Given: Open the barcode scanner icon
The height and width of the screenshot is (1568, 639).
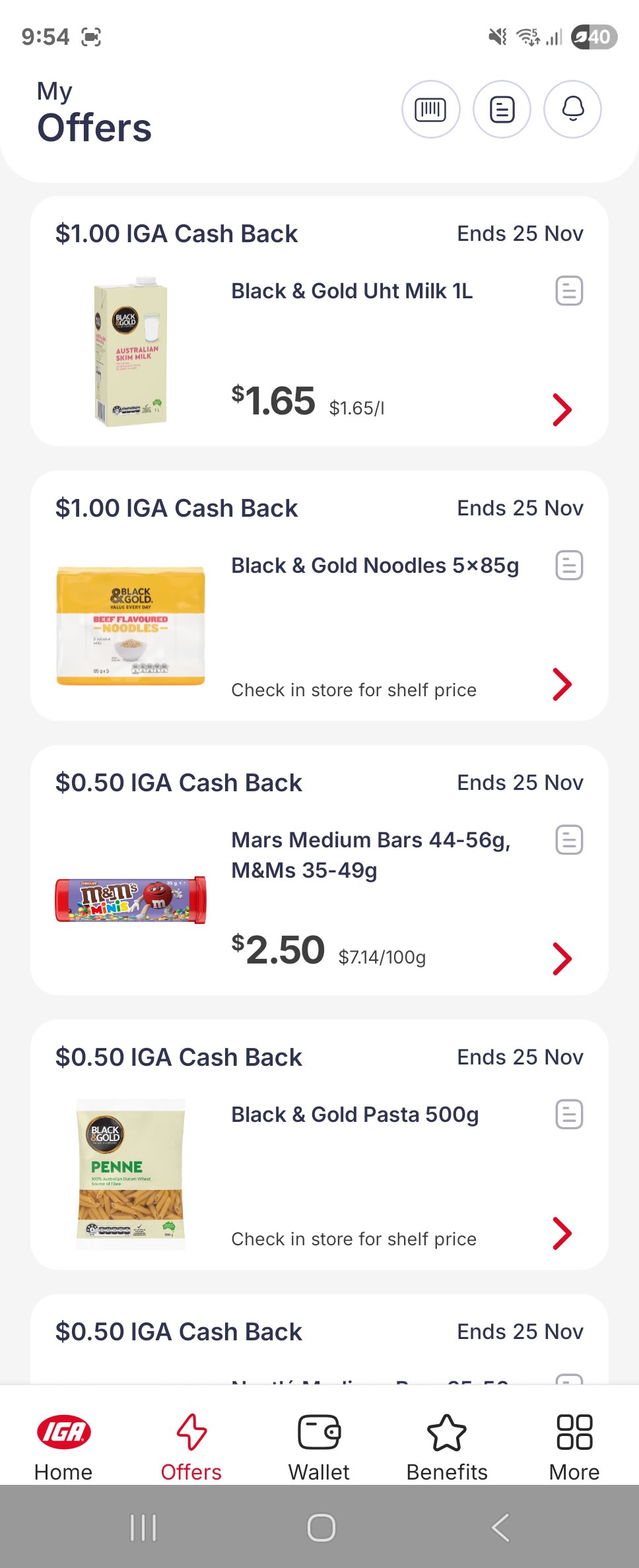Looking at the screenshot, I should pyautogui.click(x=430, y=110).
